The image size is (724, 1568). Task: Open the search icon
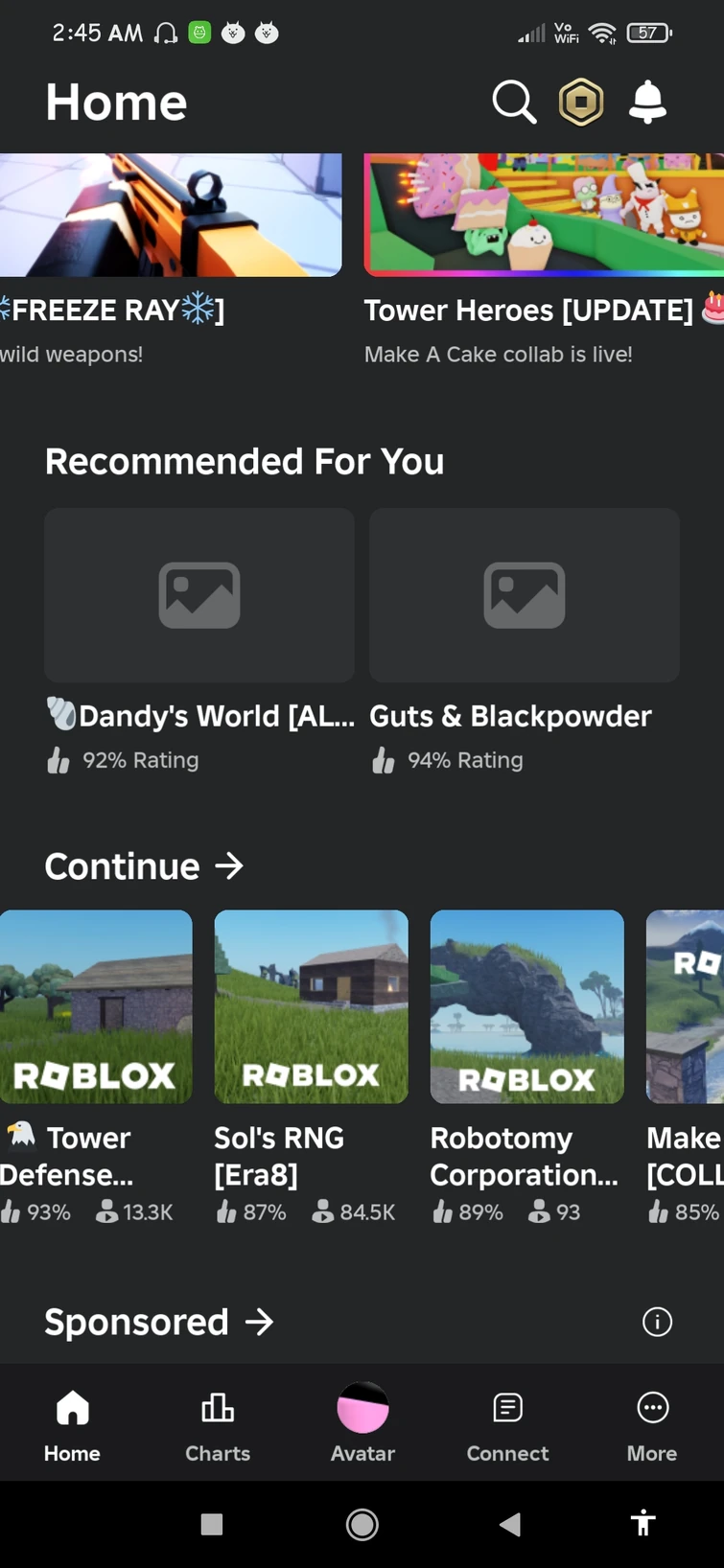[514, 103]
